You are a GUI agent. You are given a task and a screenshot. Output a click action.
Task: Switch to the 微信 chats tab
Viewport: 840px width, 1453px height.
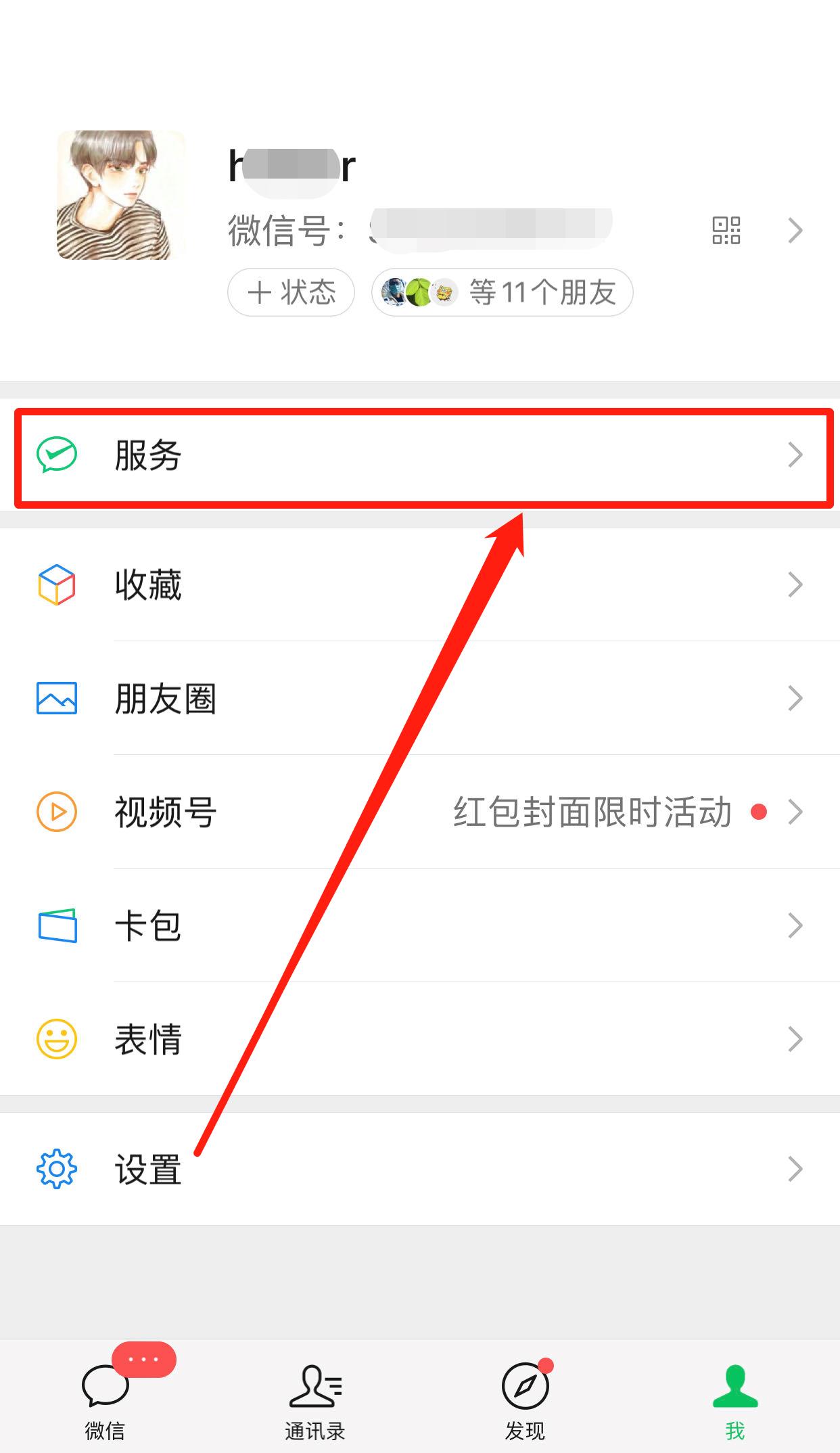coord(106,1400)
